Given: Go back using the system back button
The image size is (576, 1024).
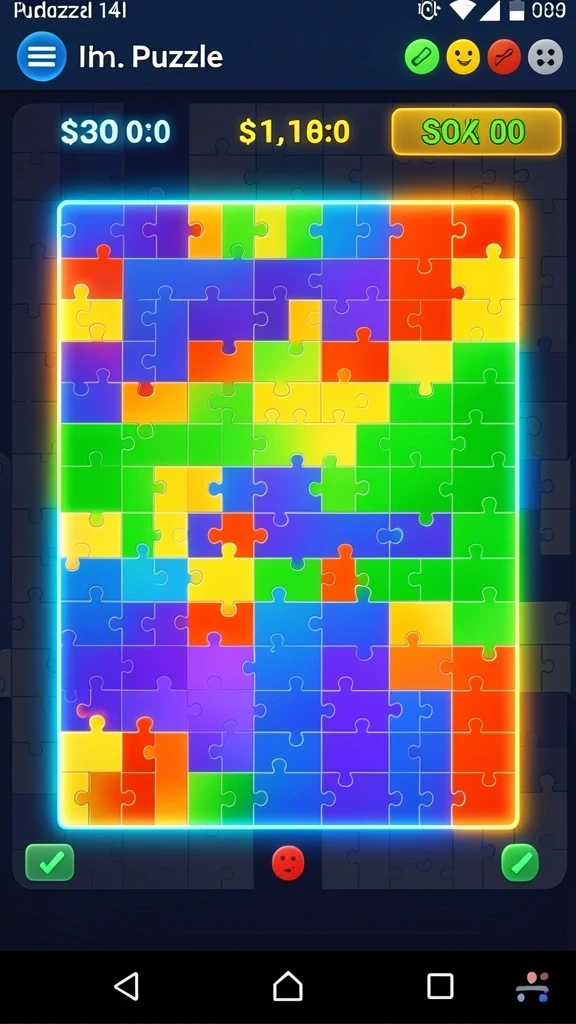Looking at the screenshot, I should point(127,985).
